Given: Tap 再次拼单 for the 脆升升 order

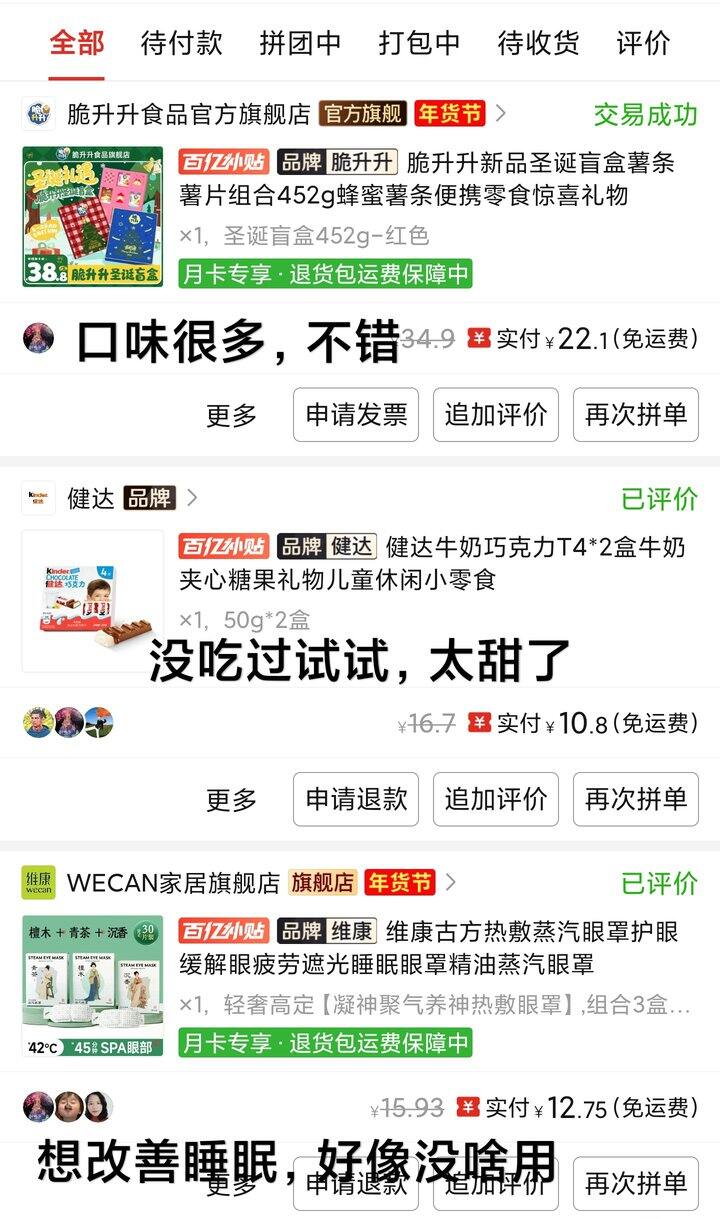Looking at the screenshot, I should coord(636,415).
